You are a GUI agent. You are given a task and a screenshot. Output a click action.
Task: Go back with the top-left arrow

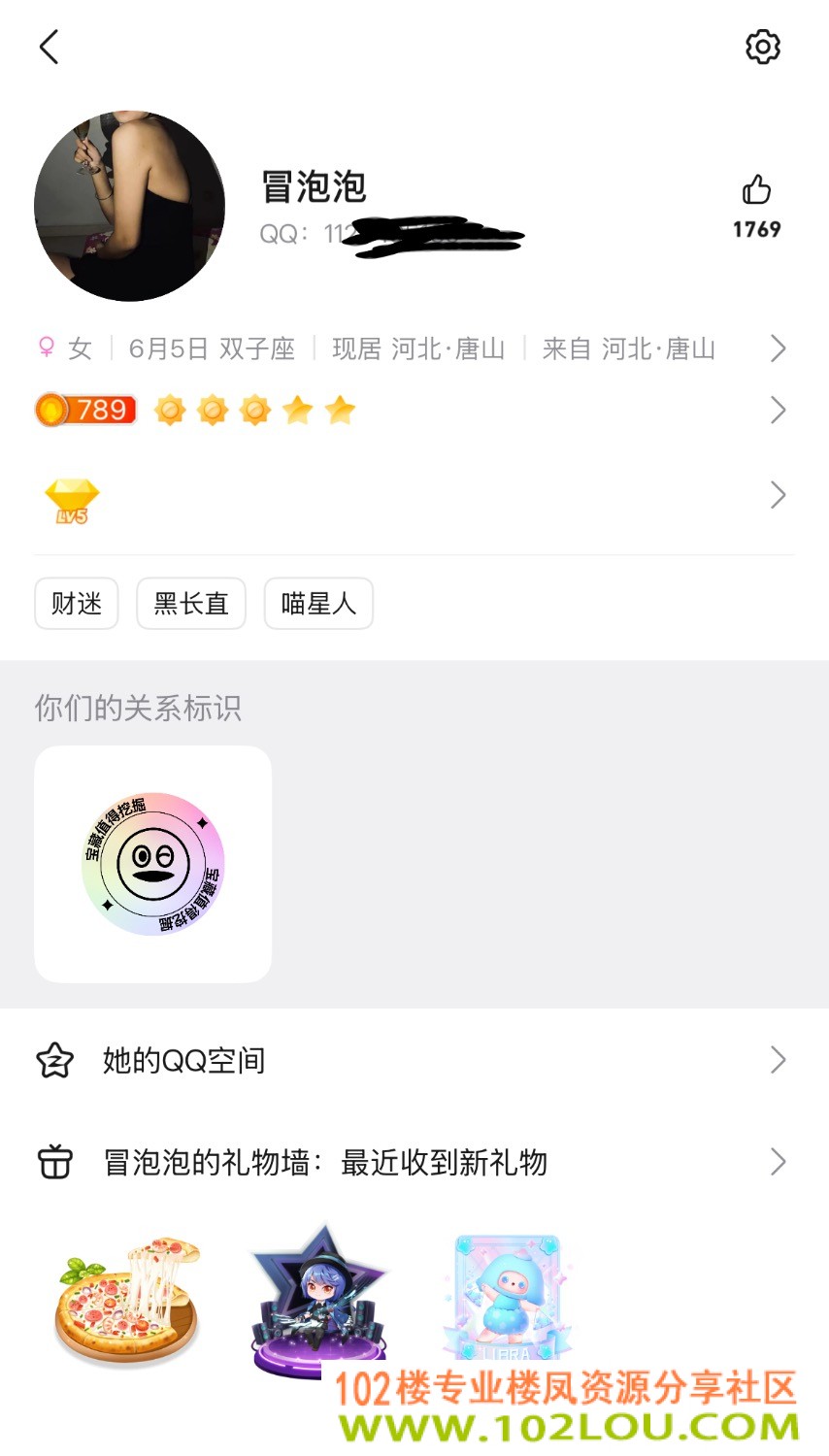point(50,47)
